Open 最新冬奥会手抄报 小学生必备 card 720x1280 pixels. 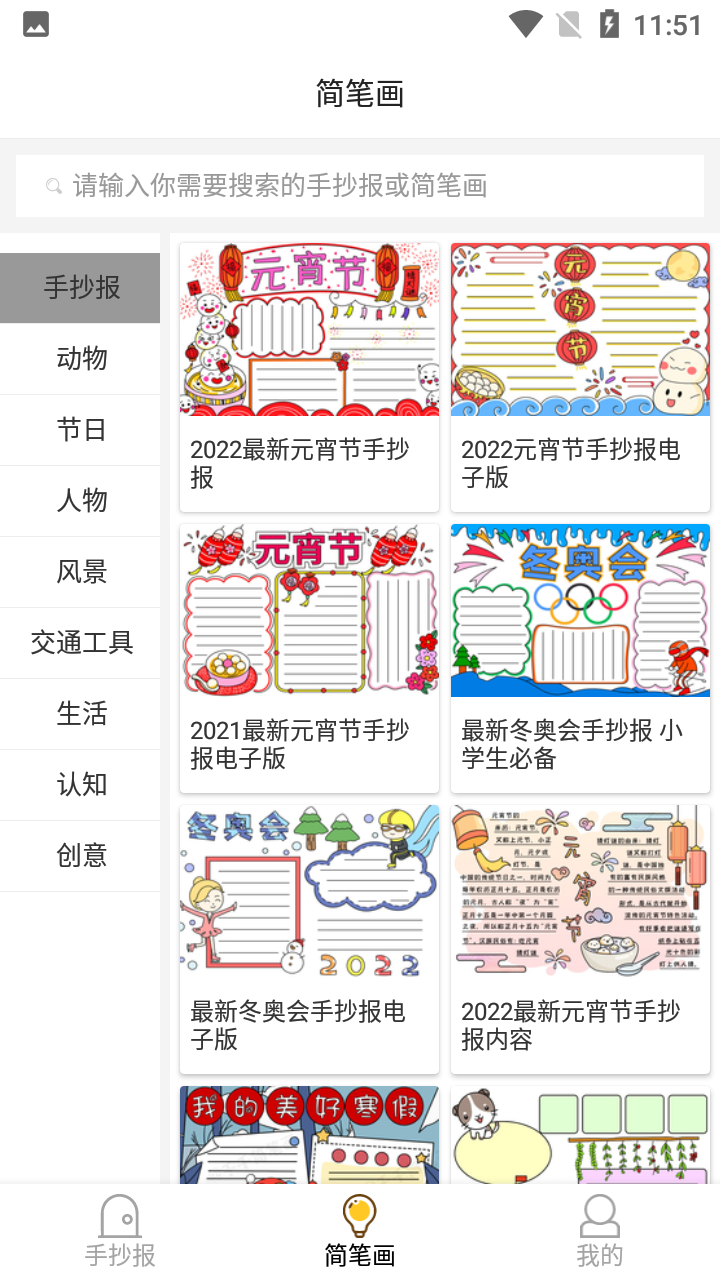pos(580,657)
